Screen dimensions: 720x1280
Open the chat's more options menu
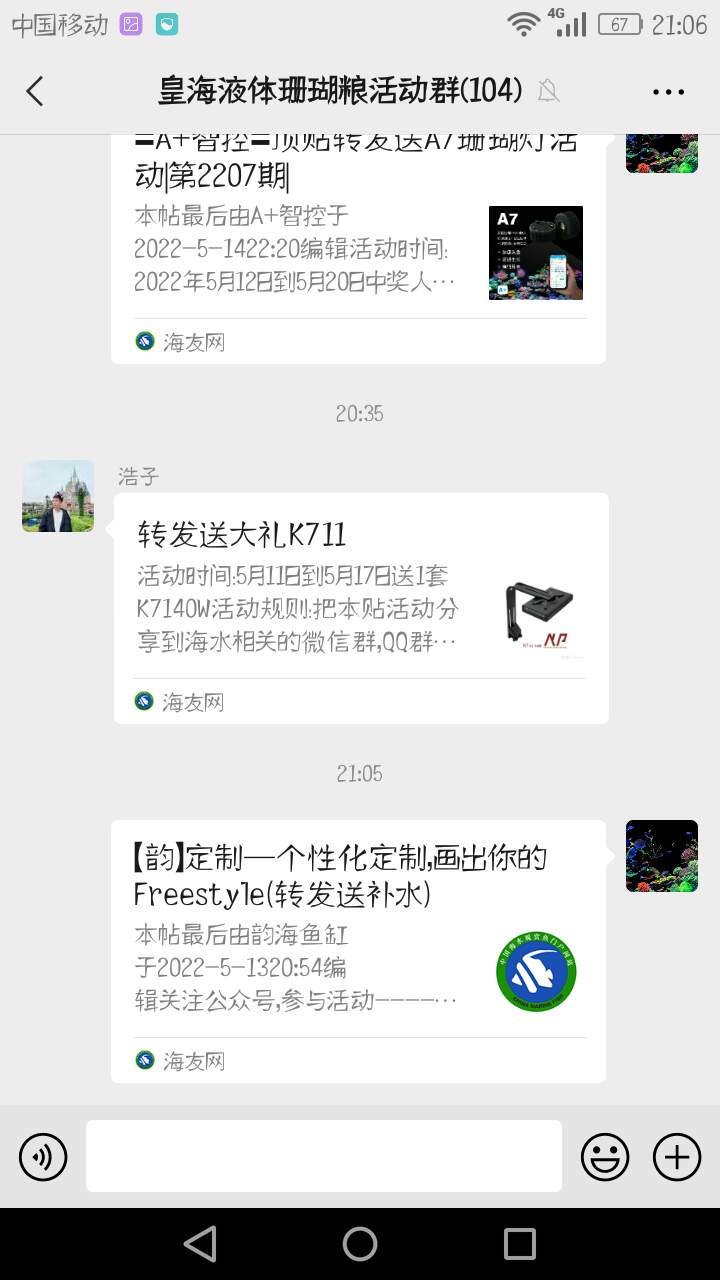668,92
